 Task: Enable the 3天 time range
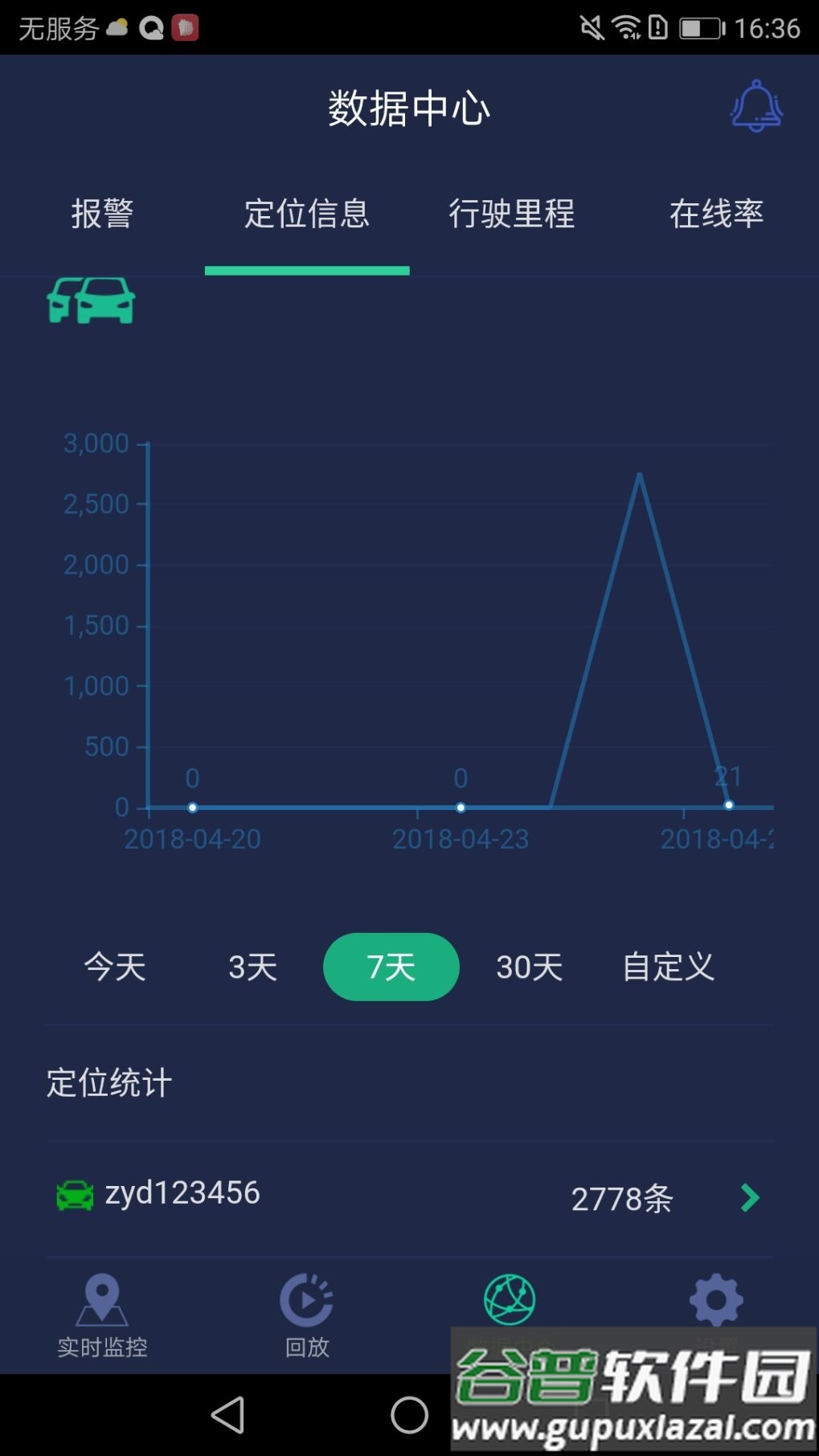tap(252, 967)
